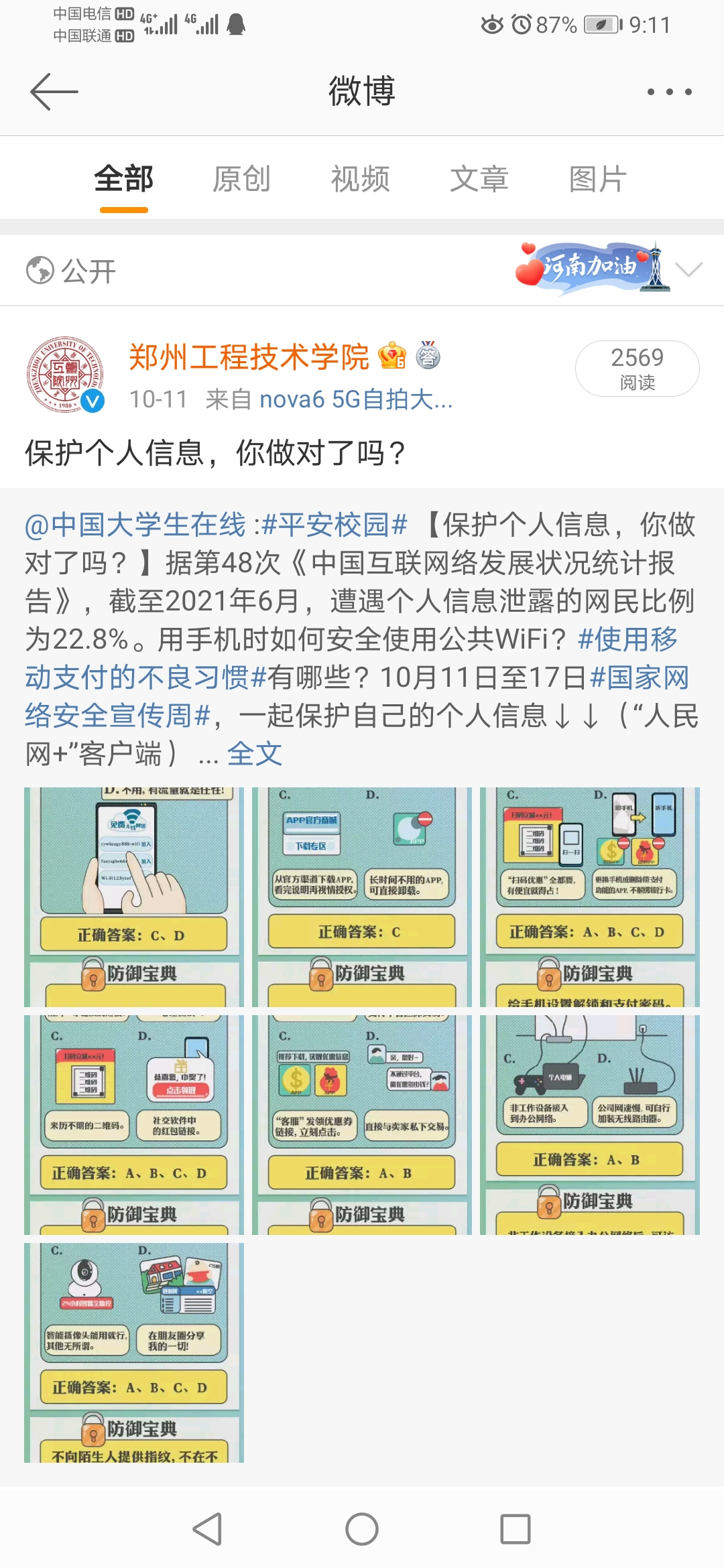
Task: Open the nova6 5G source link
Action: (x=355, y=400)
